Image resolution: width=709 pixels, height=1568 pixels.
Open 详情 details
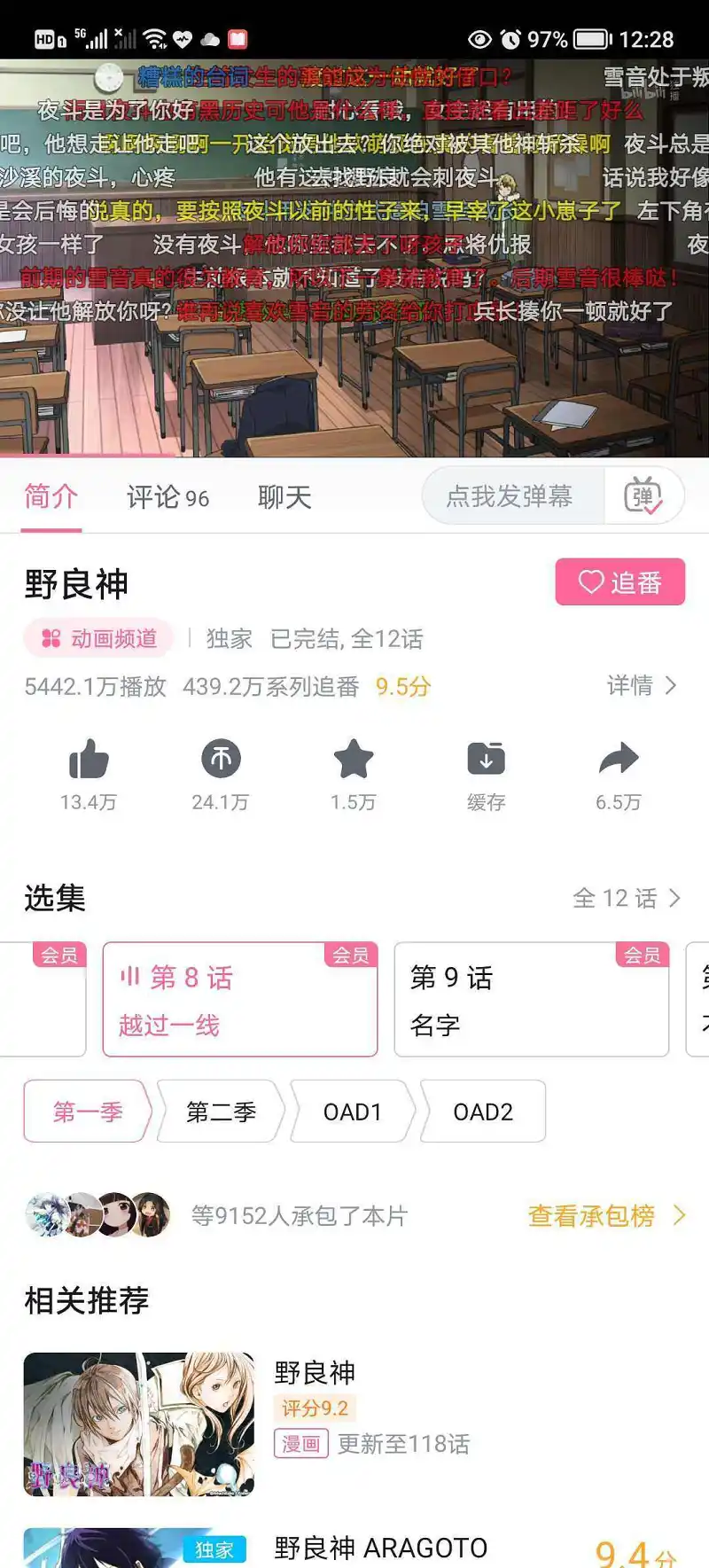coord(642,685)
